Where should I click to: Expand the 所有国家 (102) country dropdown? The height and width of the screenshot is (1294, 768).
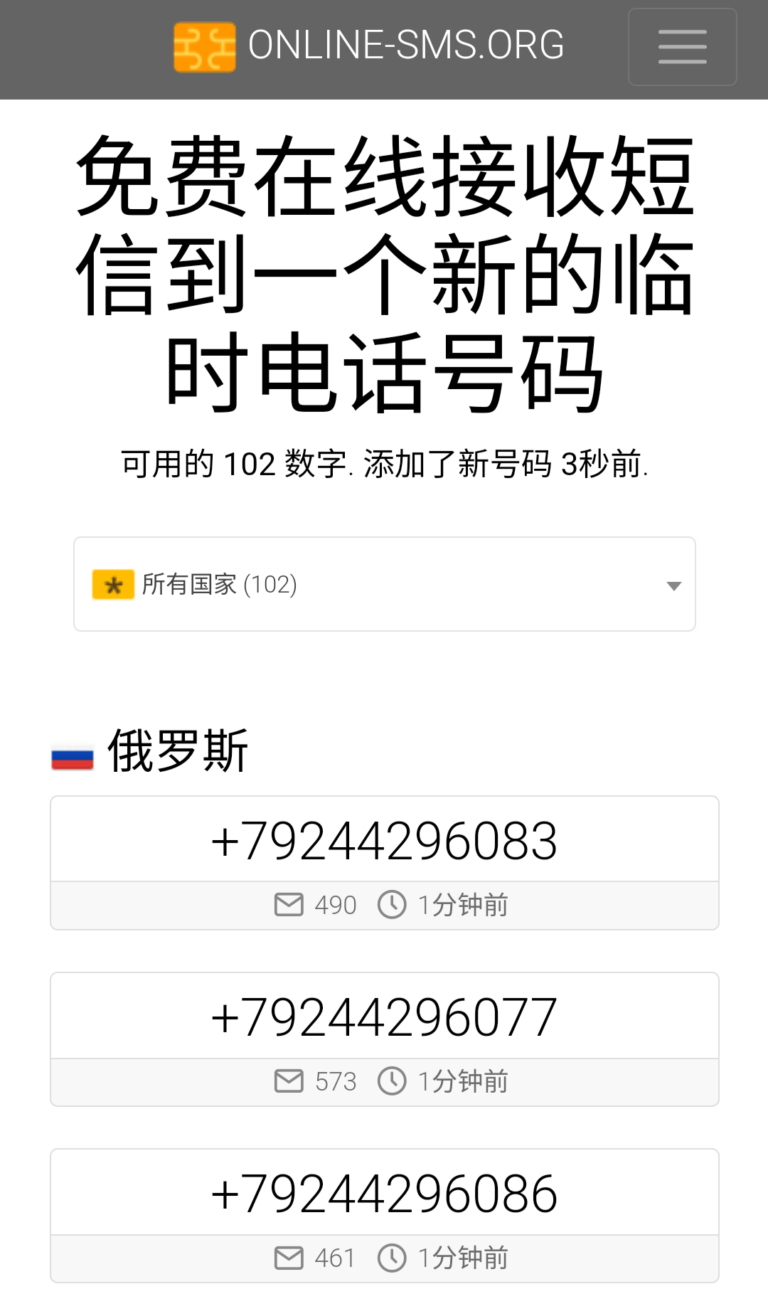coord(384,585)
